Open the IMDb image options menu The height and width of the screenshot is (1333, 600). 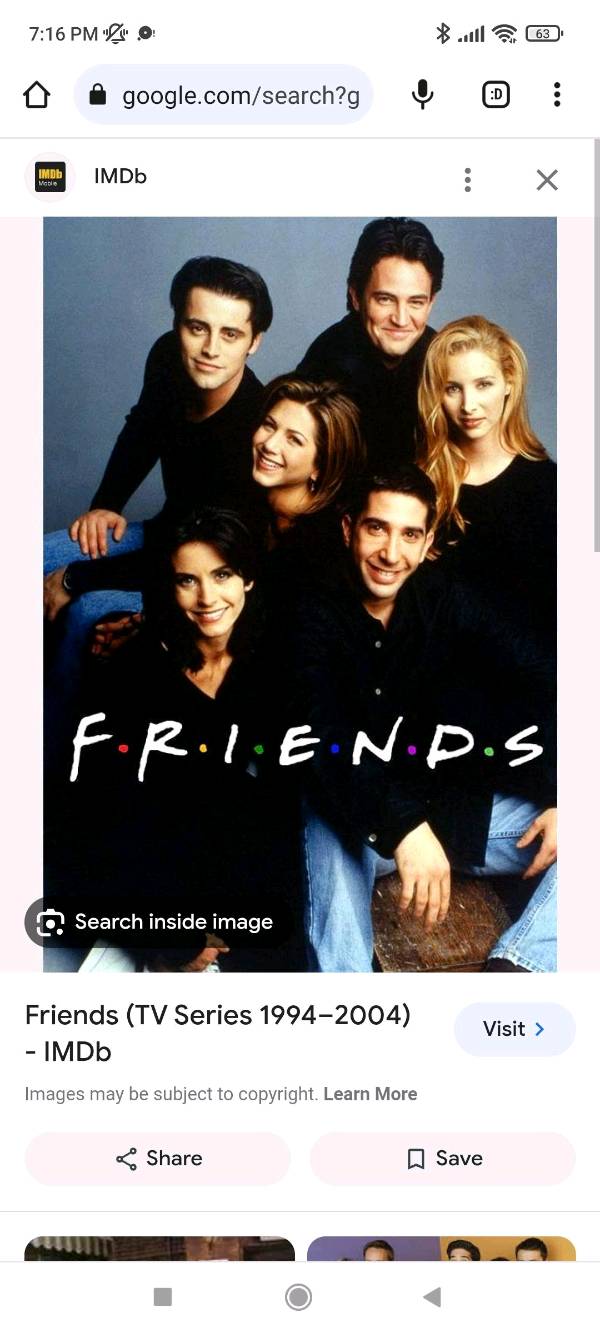coord(467,180)
